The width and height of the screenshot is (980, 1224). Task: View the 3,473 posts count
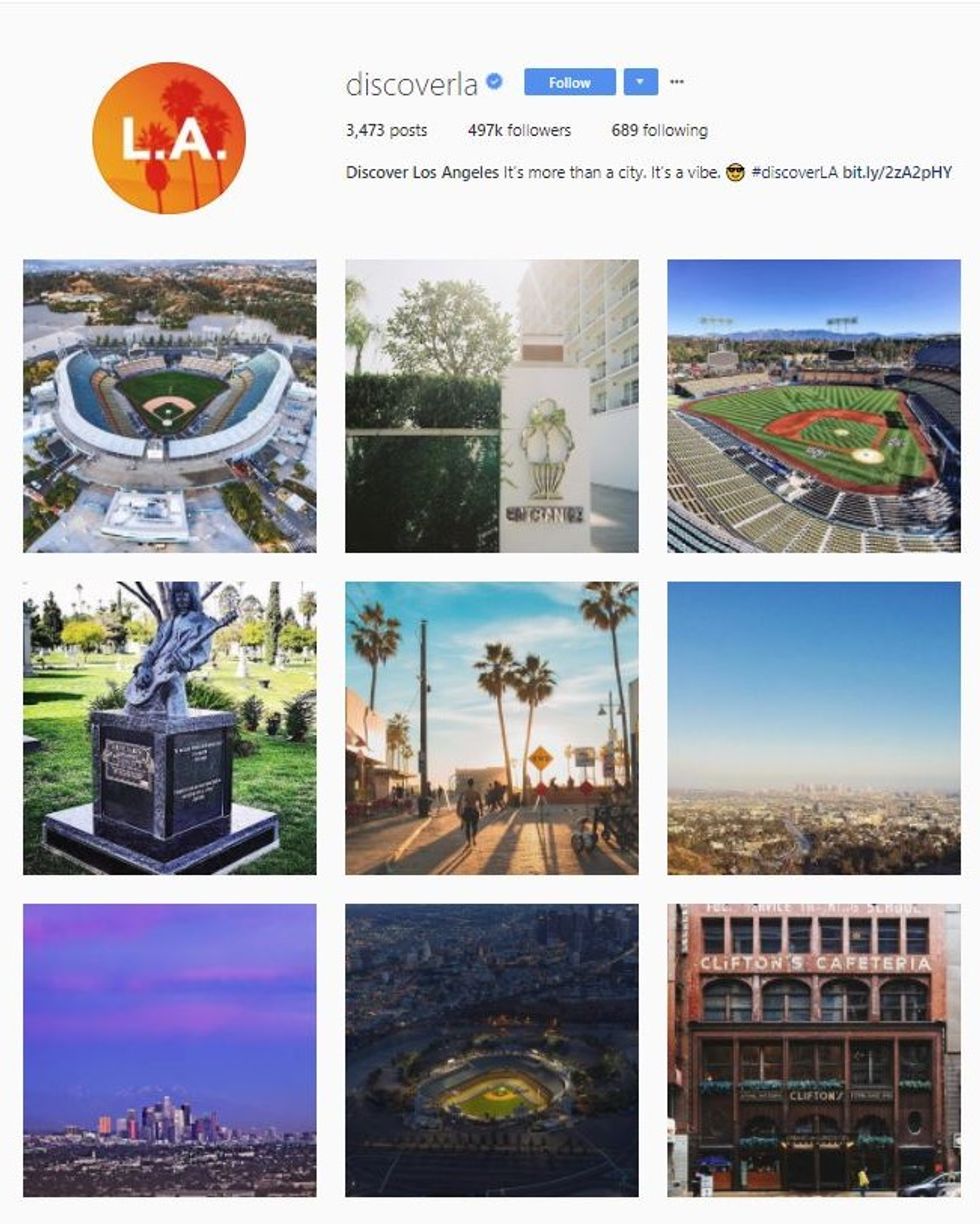coord(386,130)
